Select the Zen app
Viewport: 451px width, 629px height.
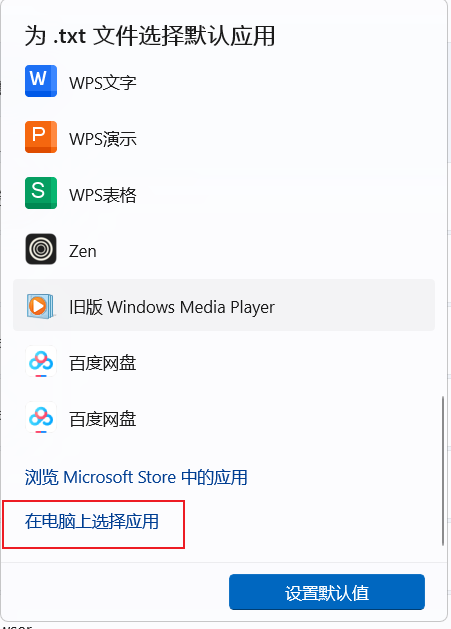pyautogui.click(x=223, y=250)
